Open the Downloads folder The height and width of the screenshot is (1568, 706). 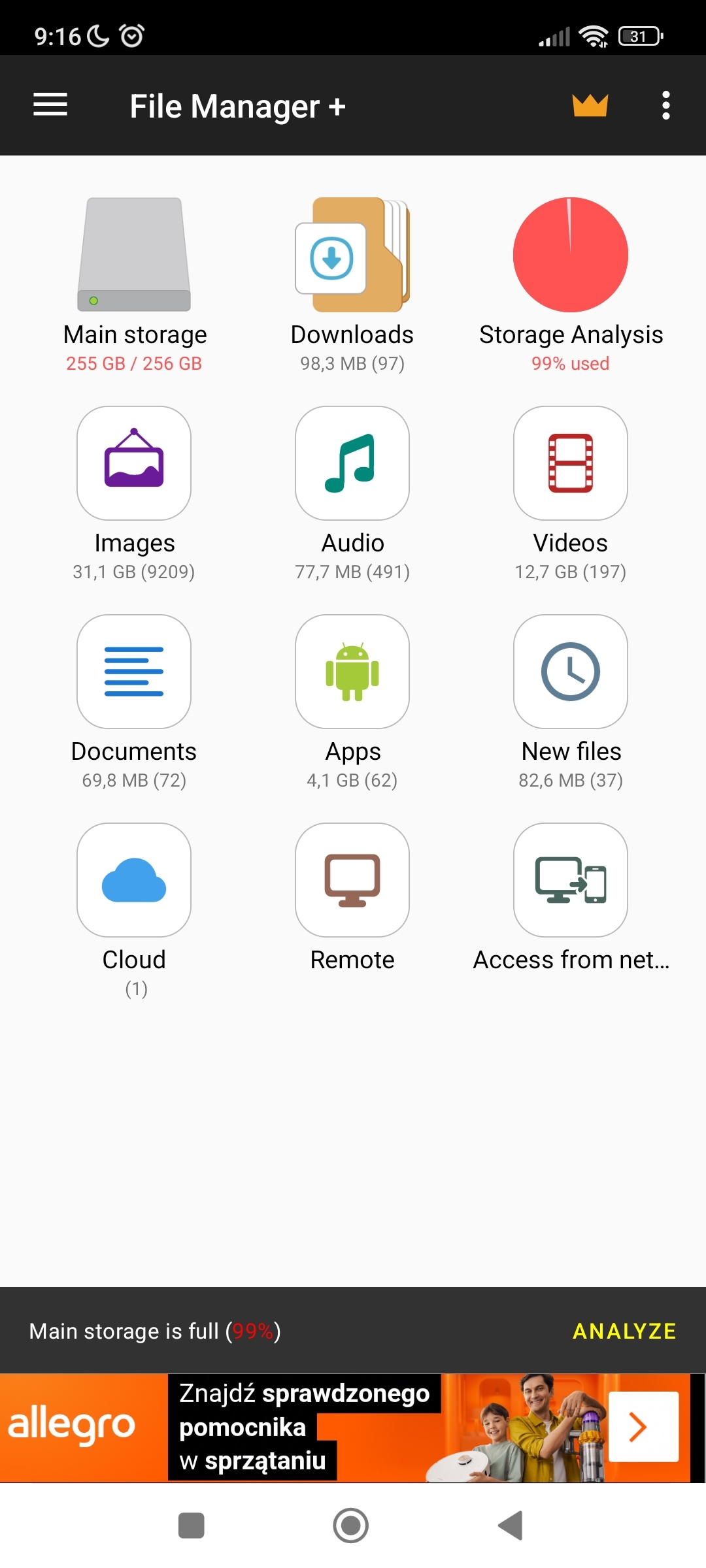point(352,255)
